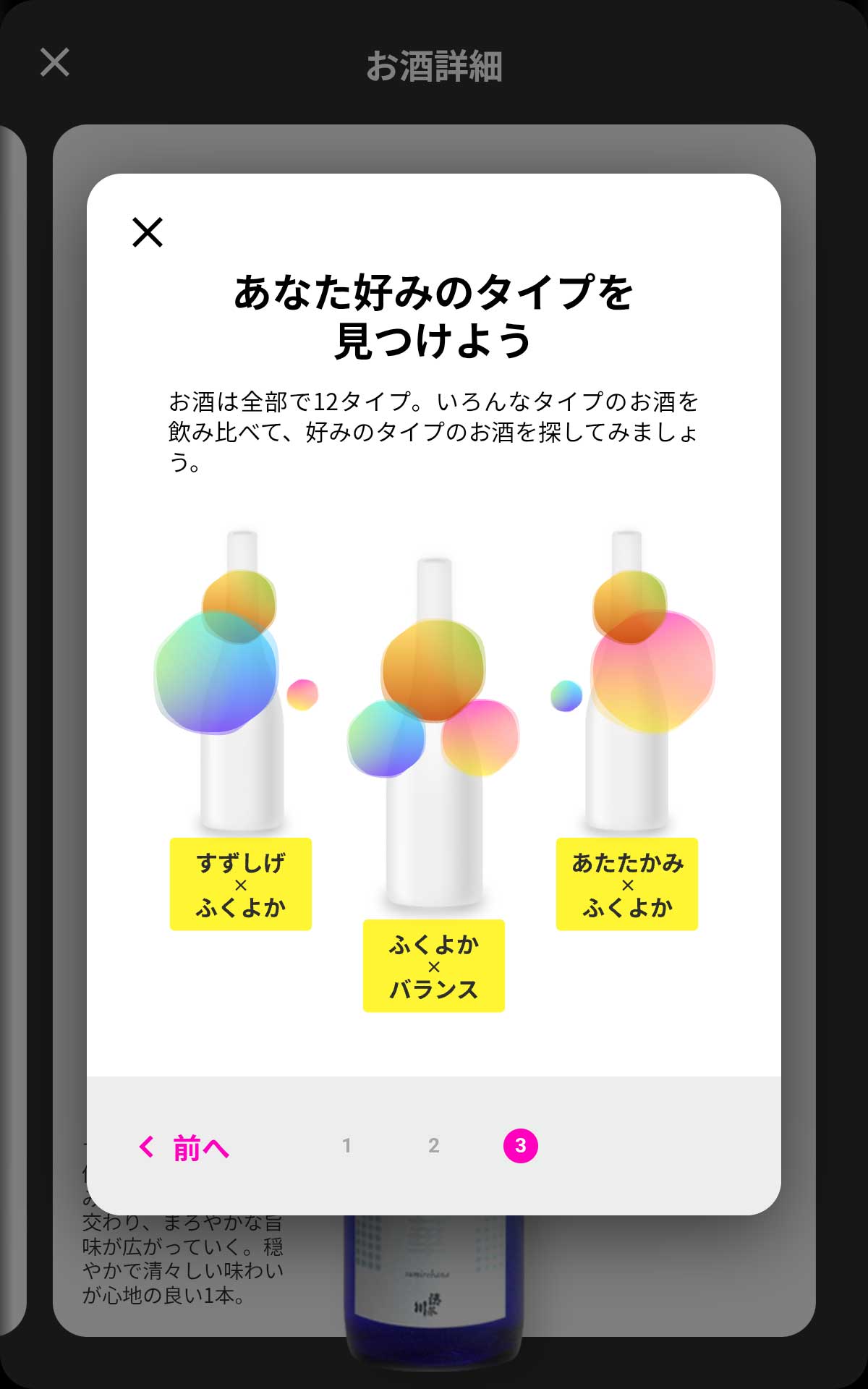Close the sake type guide dialog
This screenshot has width=868, height=1389.
point(148,232)
